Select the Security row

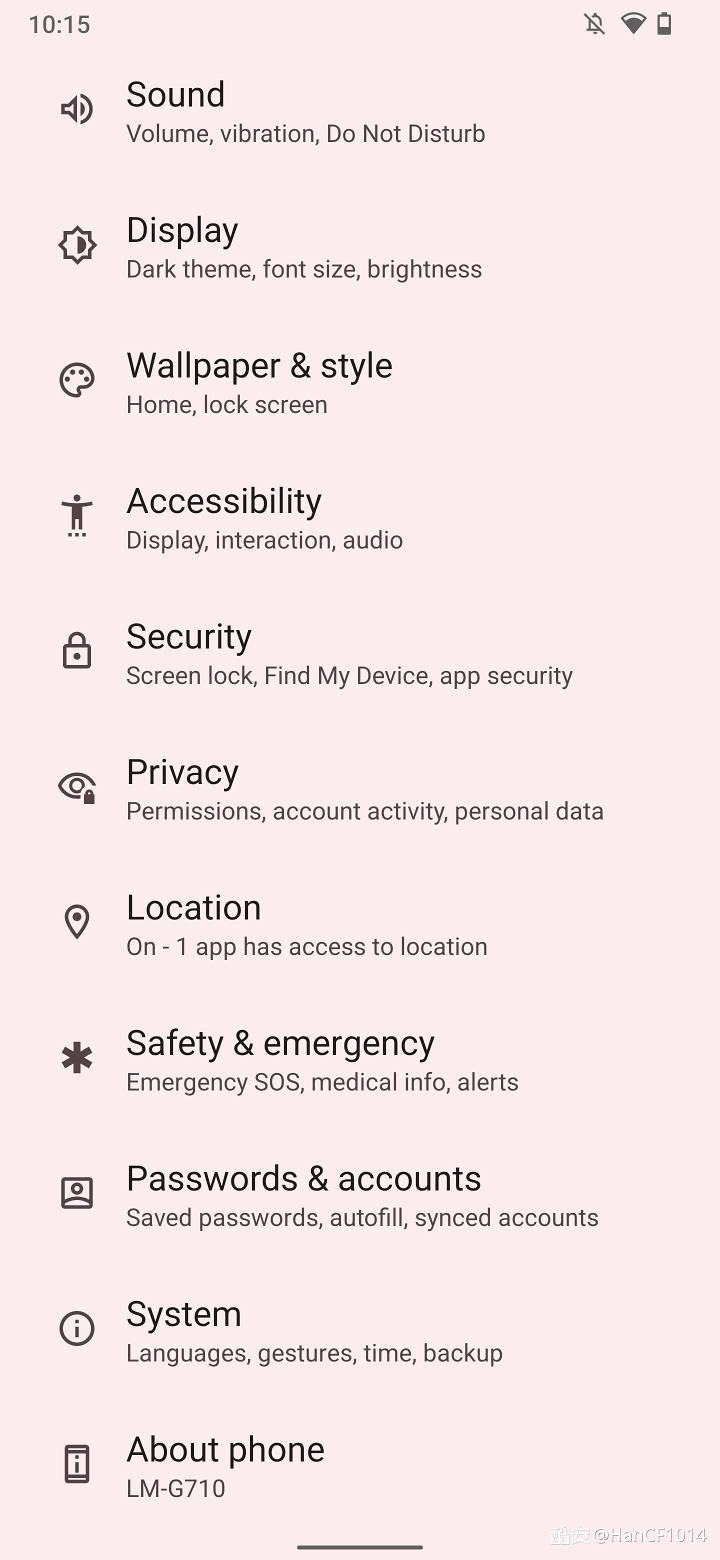pos(348,654)
